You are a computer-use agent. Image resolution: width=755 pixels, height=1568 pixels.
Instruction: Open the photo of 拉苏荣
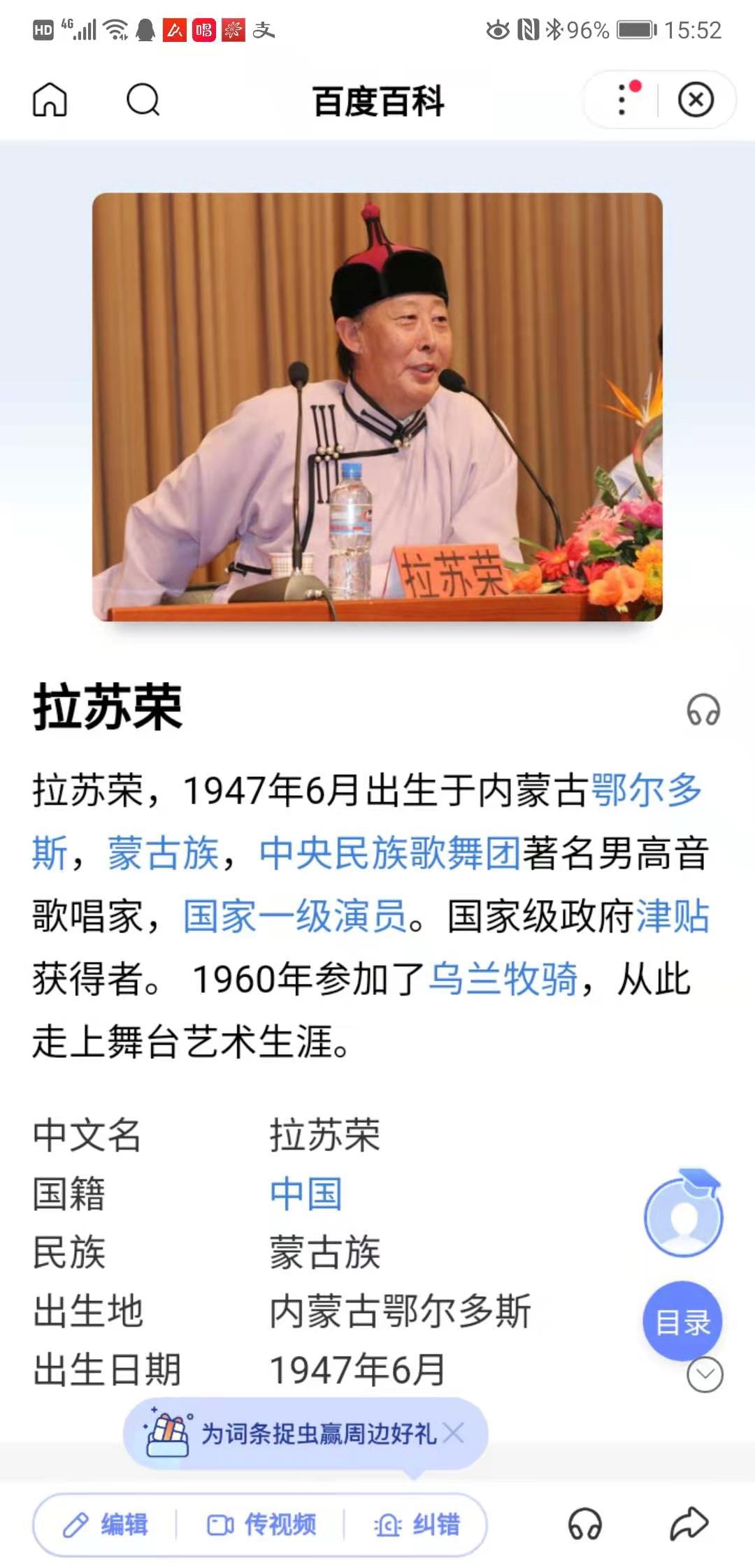(x=377, y=407)
